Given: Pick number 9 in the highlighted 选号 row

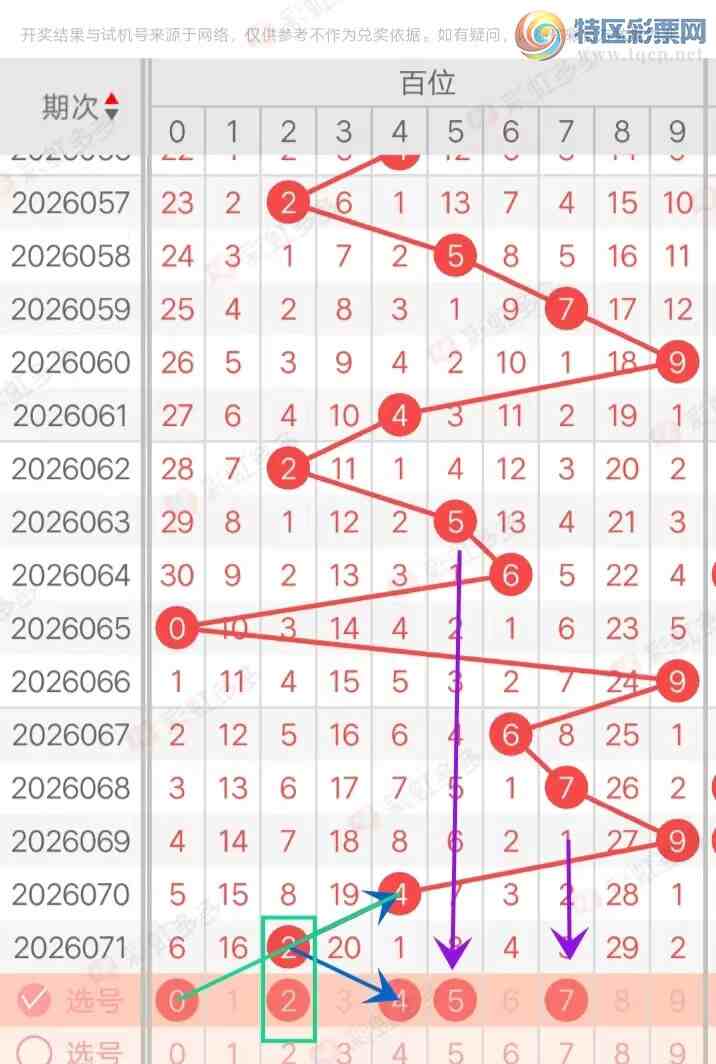Looking at the screenshot, I should pos(677,999).
